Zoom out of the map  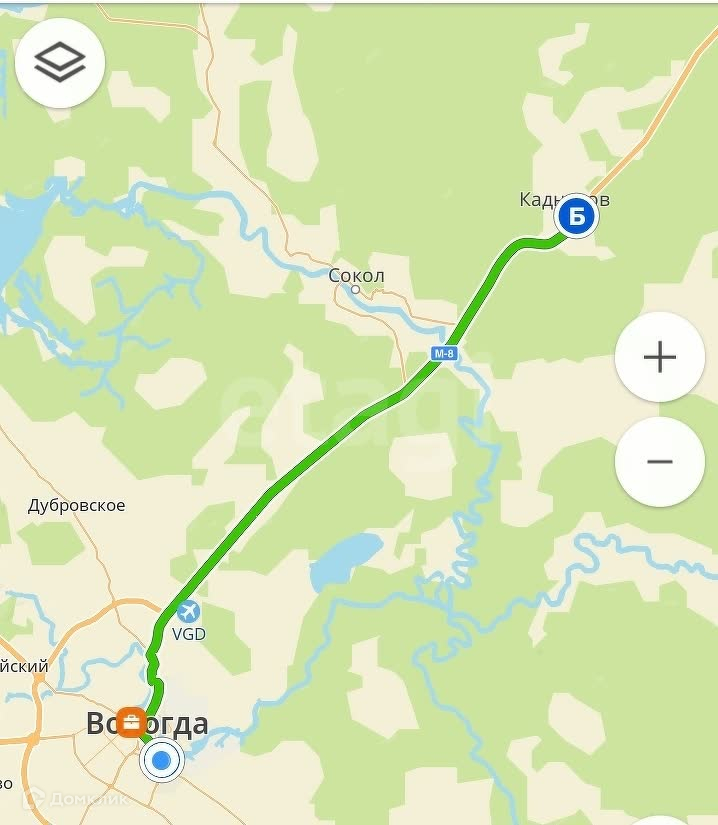(x=660, y=461)
